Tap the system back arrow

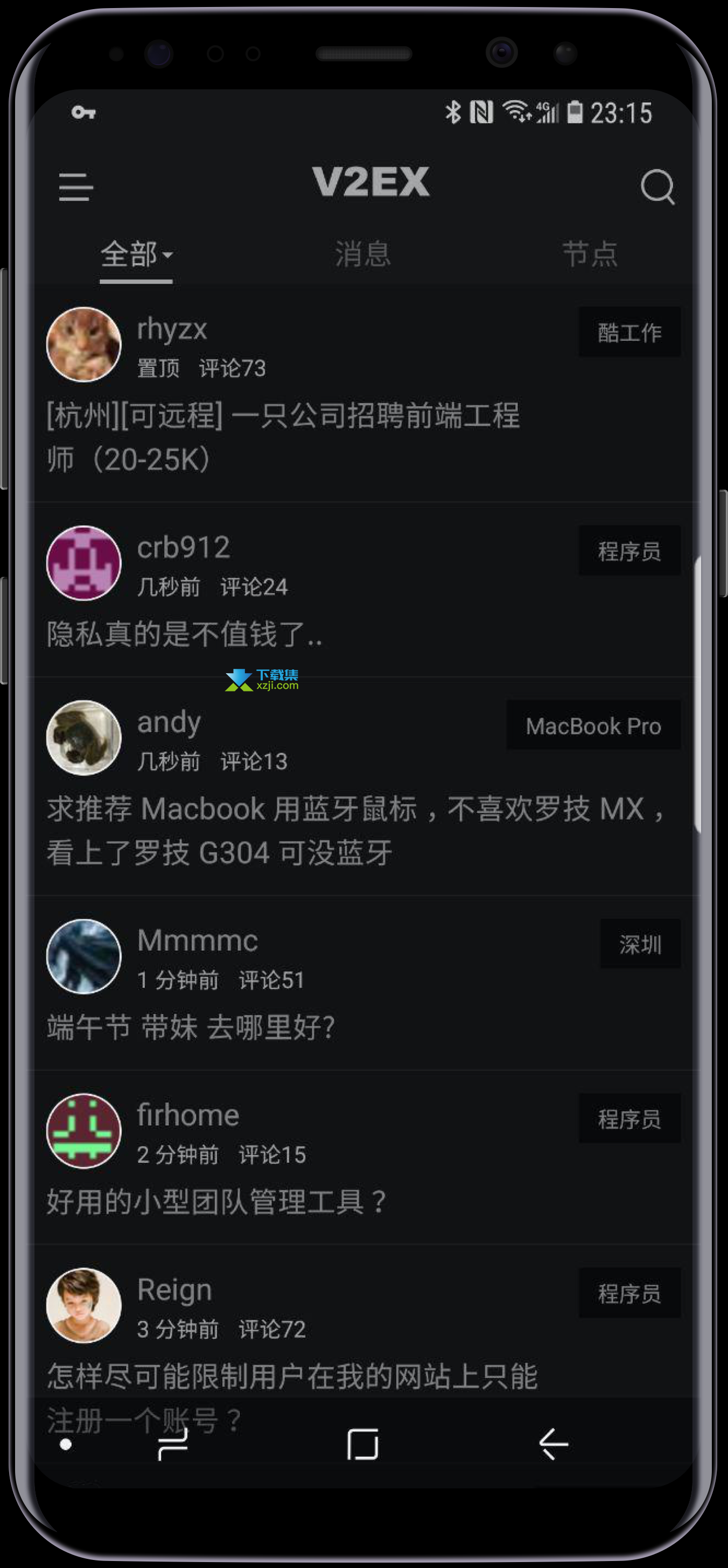coord(554,1444)
